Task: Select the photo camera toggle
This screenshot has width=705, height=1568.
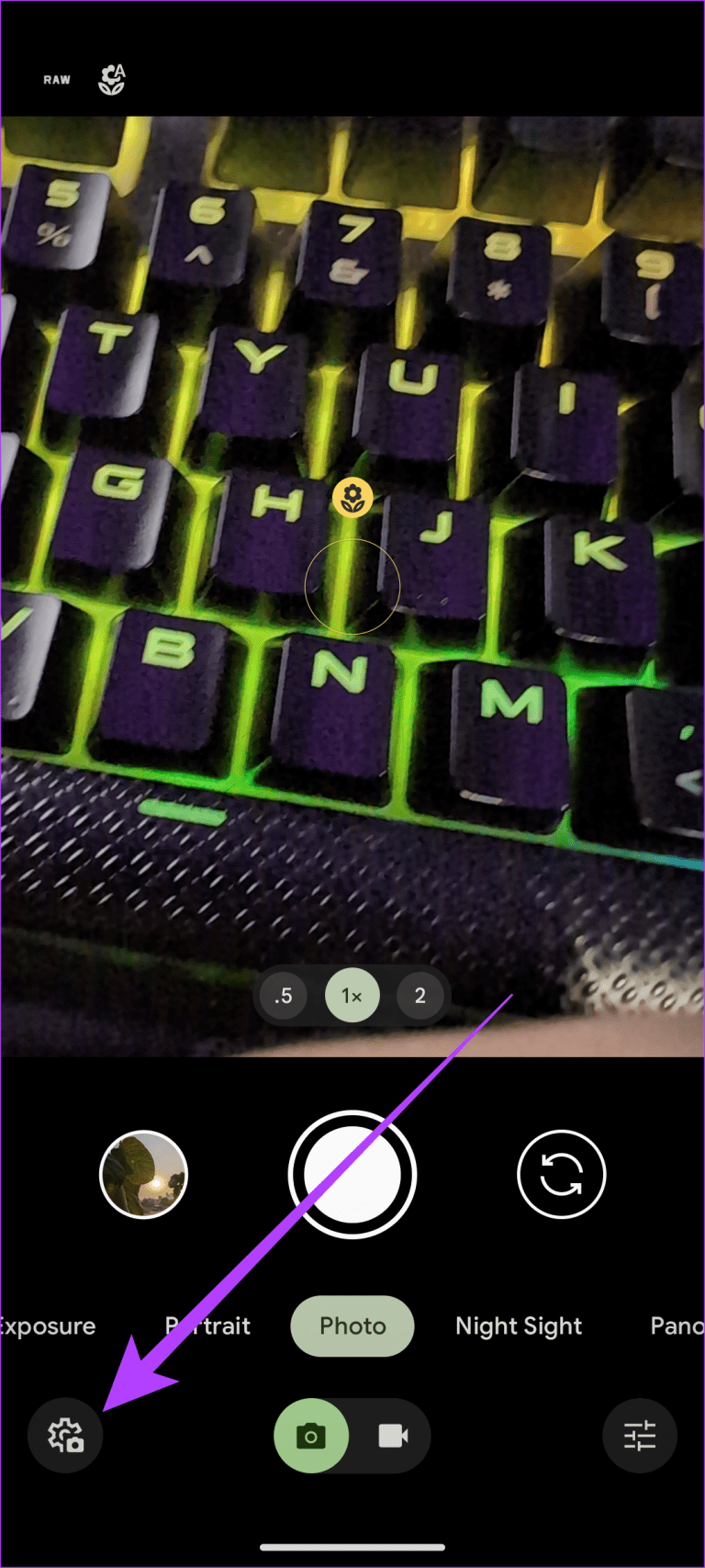Action: 311,1435
